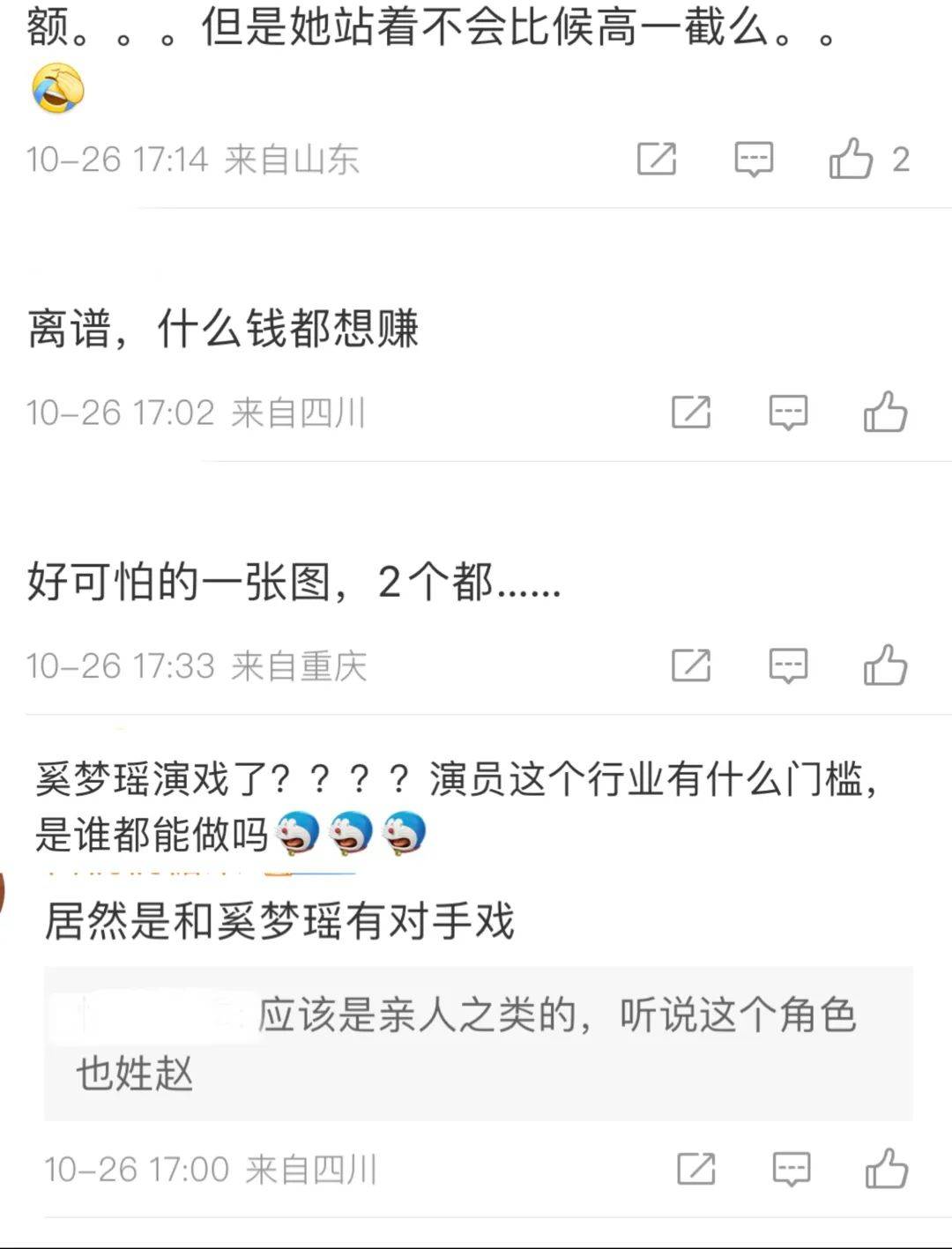Repost the 山东 comment posted at 17:14
This screenshot has width=952, height=1249.
pyautogui.click(x=657, y=159)
